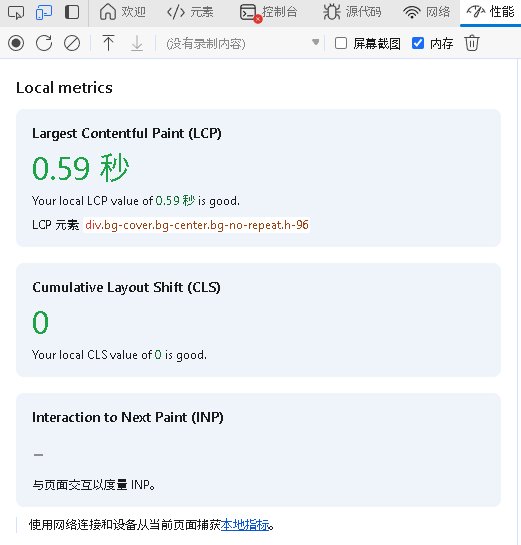Screen dimensions: 521x545
Task: Open the 本地指标 link
Action: [245, 524]
